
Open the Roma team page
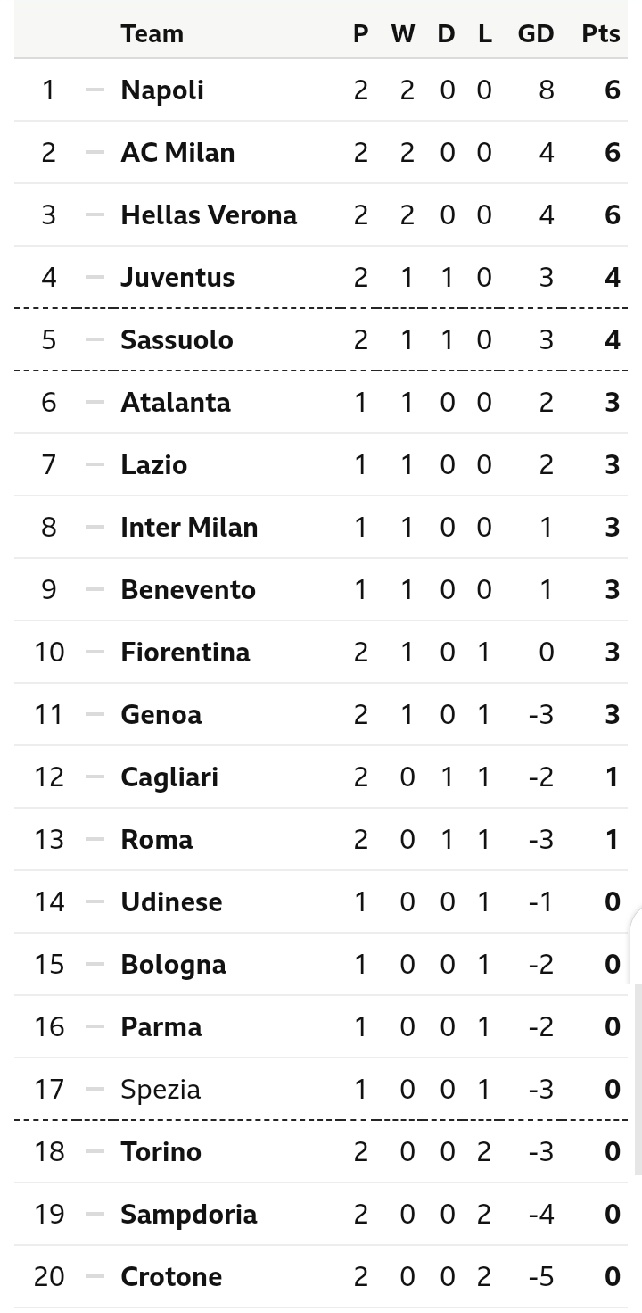click(157, 839)
